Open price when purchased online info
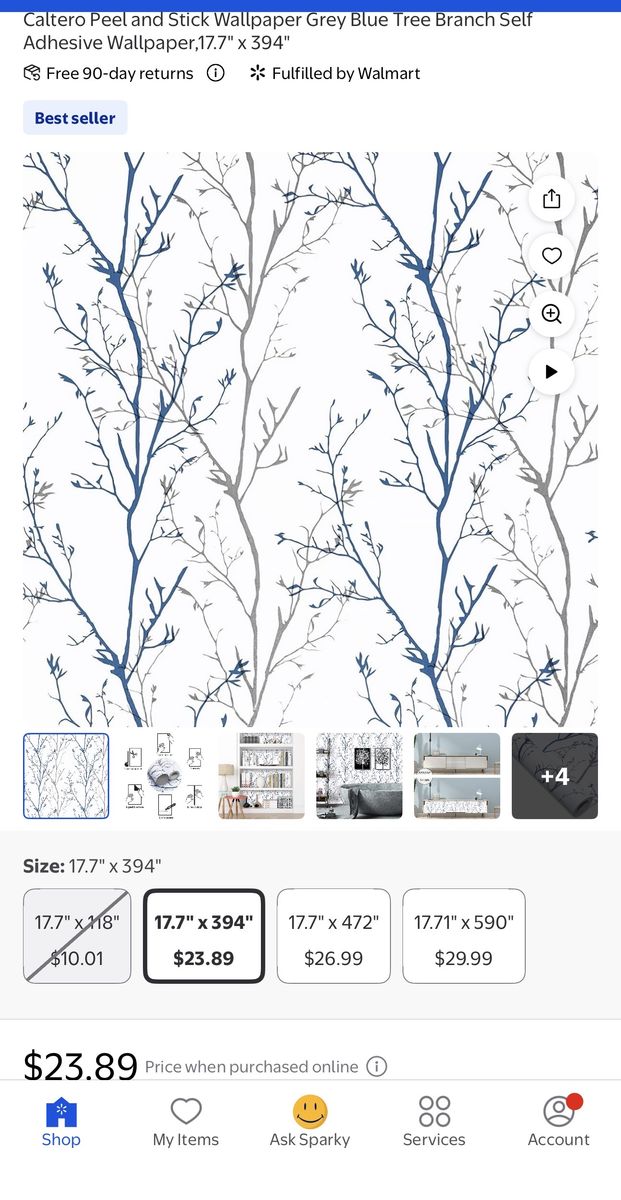This screenshot has height=1200, width=621. [x=376, y=1066]
